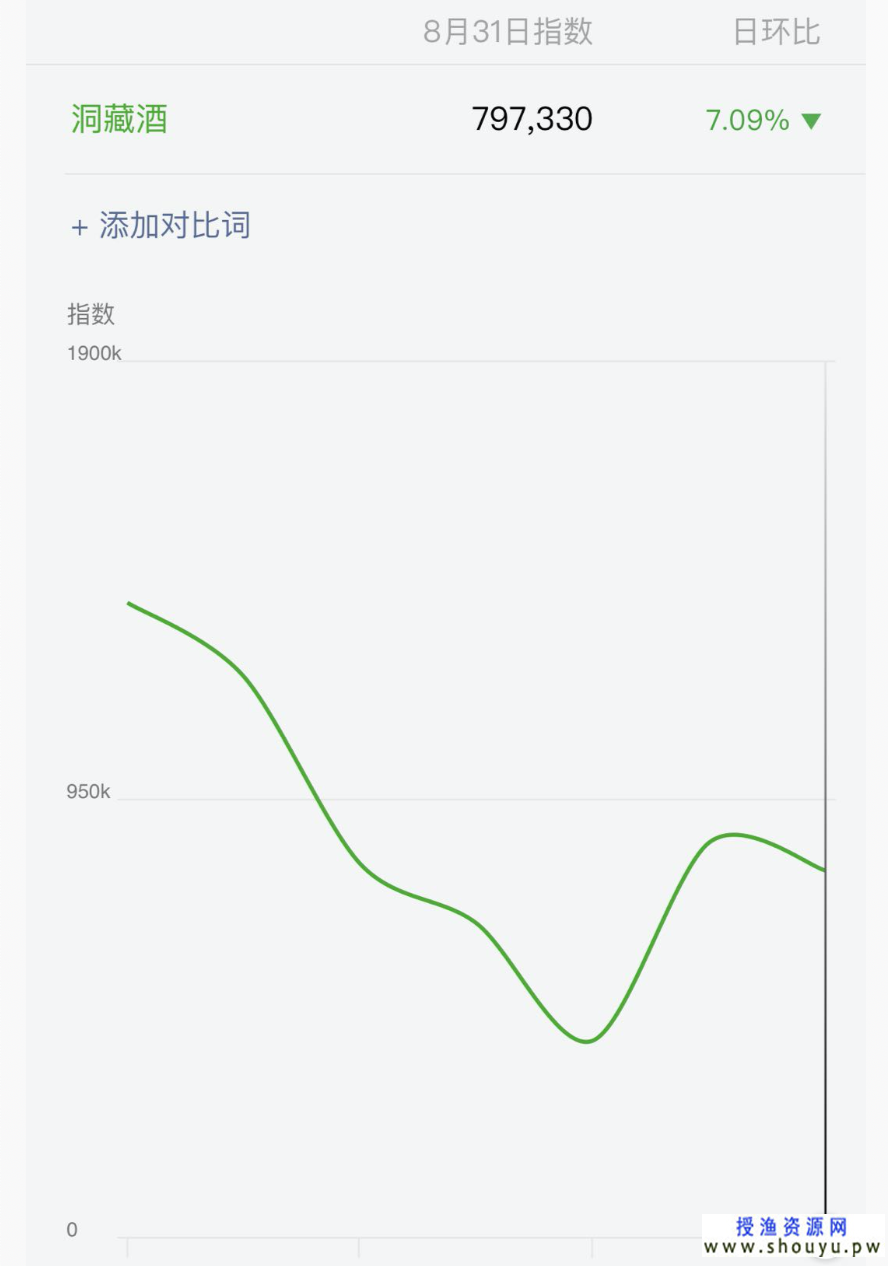Open the 洞藏酒 keyword row
888x1266 pixels.
point(120,120)
